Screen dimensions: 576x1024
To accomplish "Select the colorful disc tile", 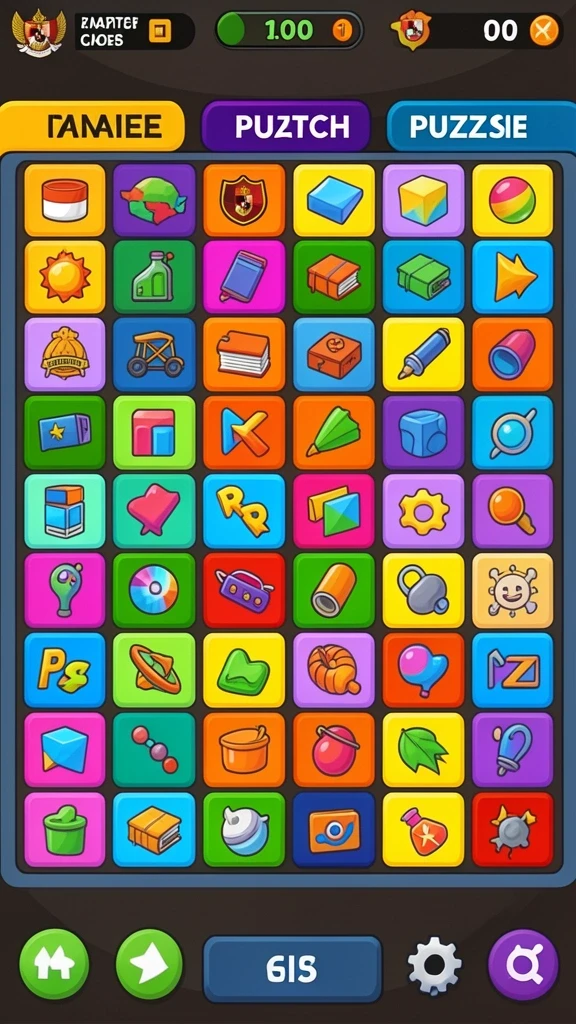I will click(x=154, y=590).
